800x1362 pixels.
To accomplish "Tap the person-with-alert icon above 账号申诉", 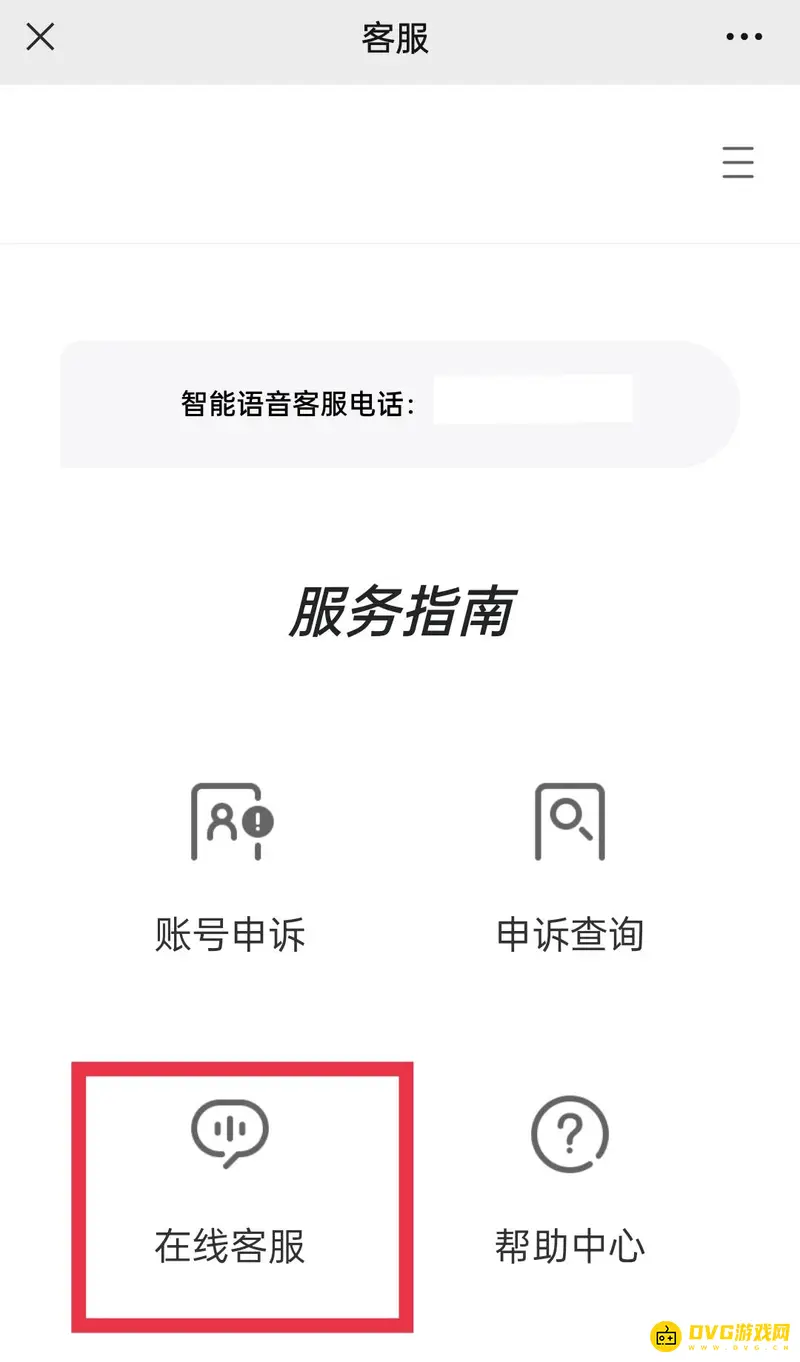I will pyautogui.click(x=230, y=822).
